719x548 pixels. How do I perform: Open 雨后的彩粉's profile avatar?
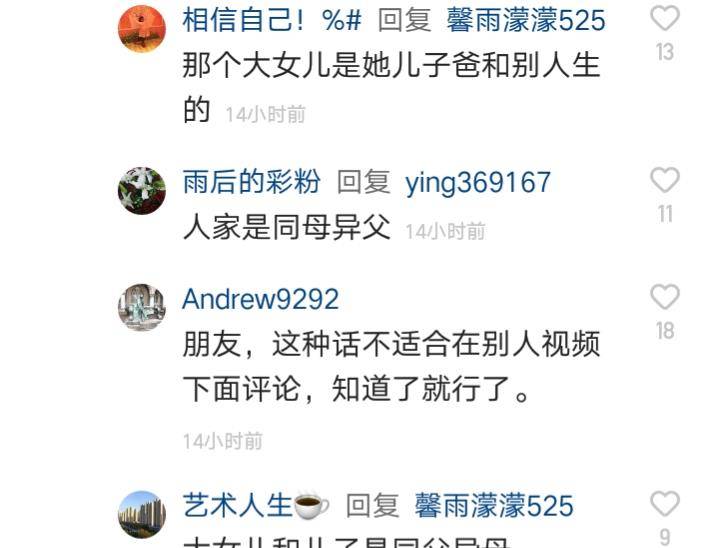click(142, 190)
